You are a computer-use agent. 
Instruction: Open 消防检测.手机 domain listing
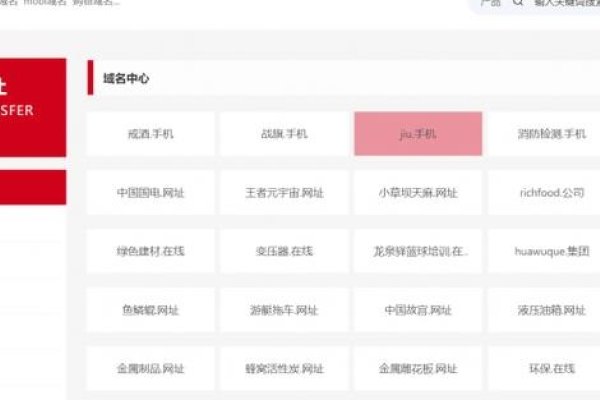click(x=551, y=133)
